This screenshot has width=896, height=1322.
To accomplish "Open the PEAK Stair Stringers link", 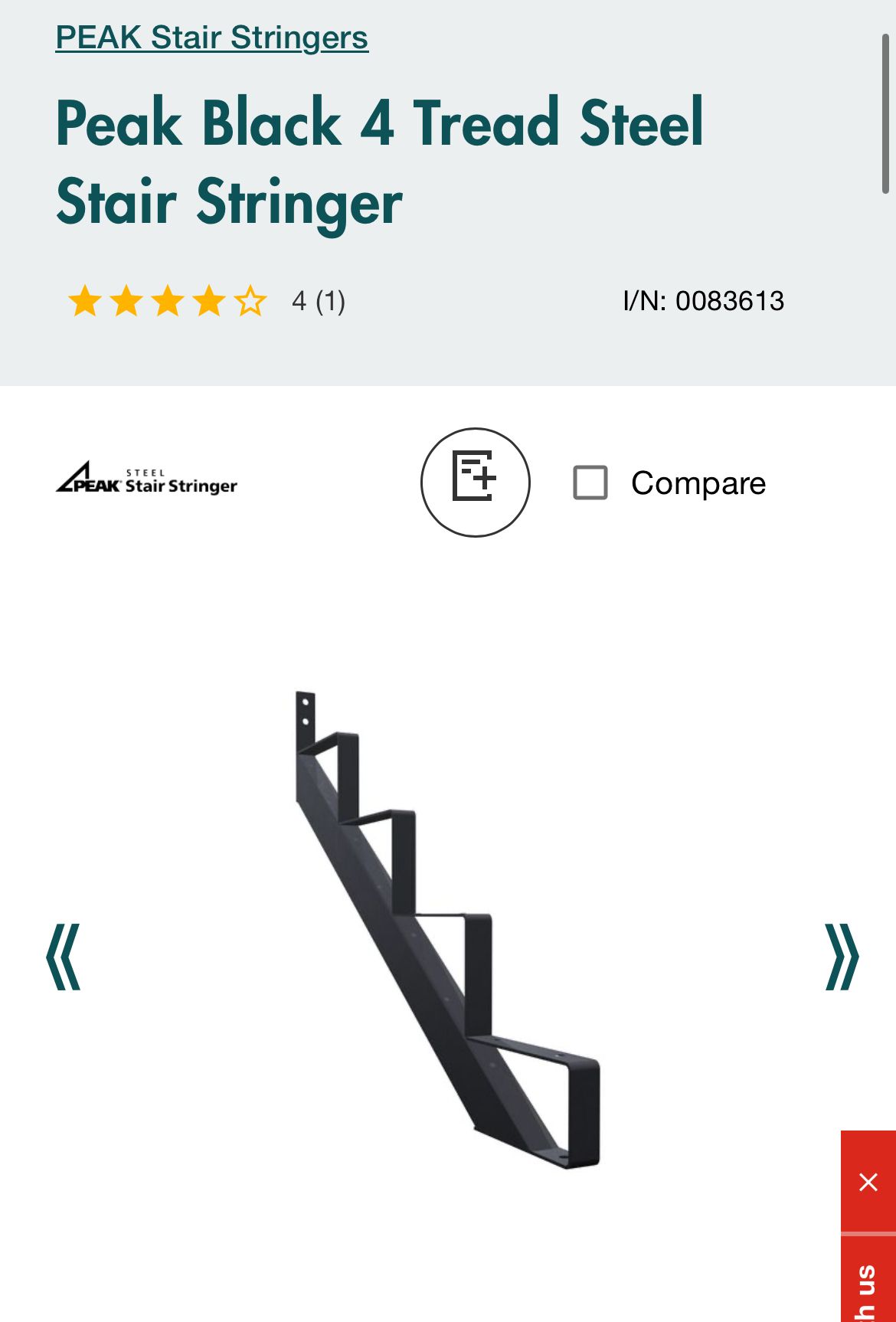I will click(x=211, y=38).
